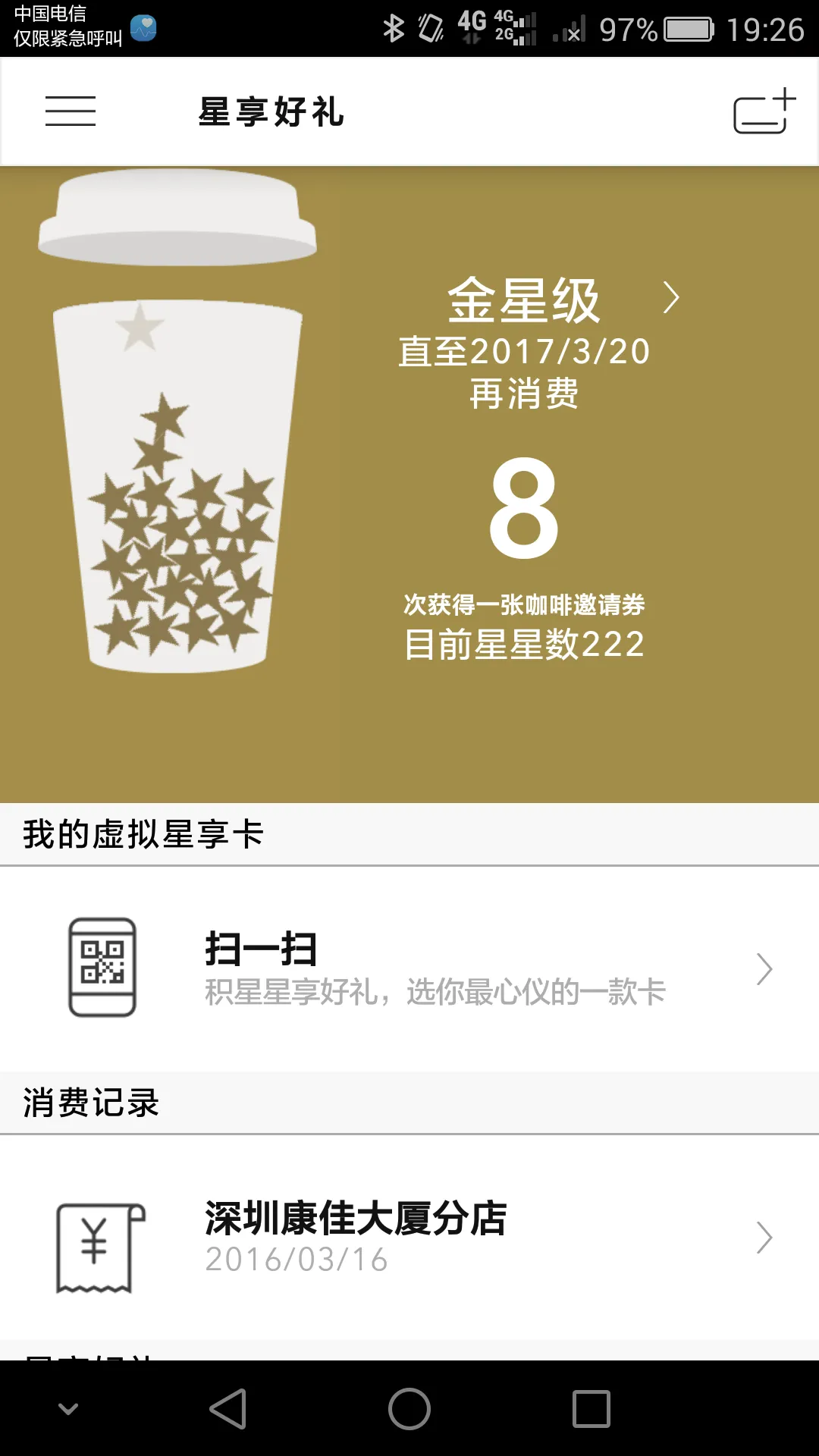This screenshot has height=1456, width=819.
Task: View 深圳康佳大厦分店 purchase record
Action: coord(409,1238)
